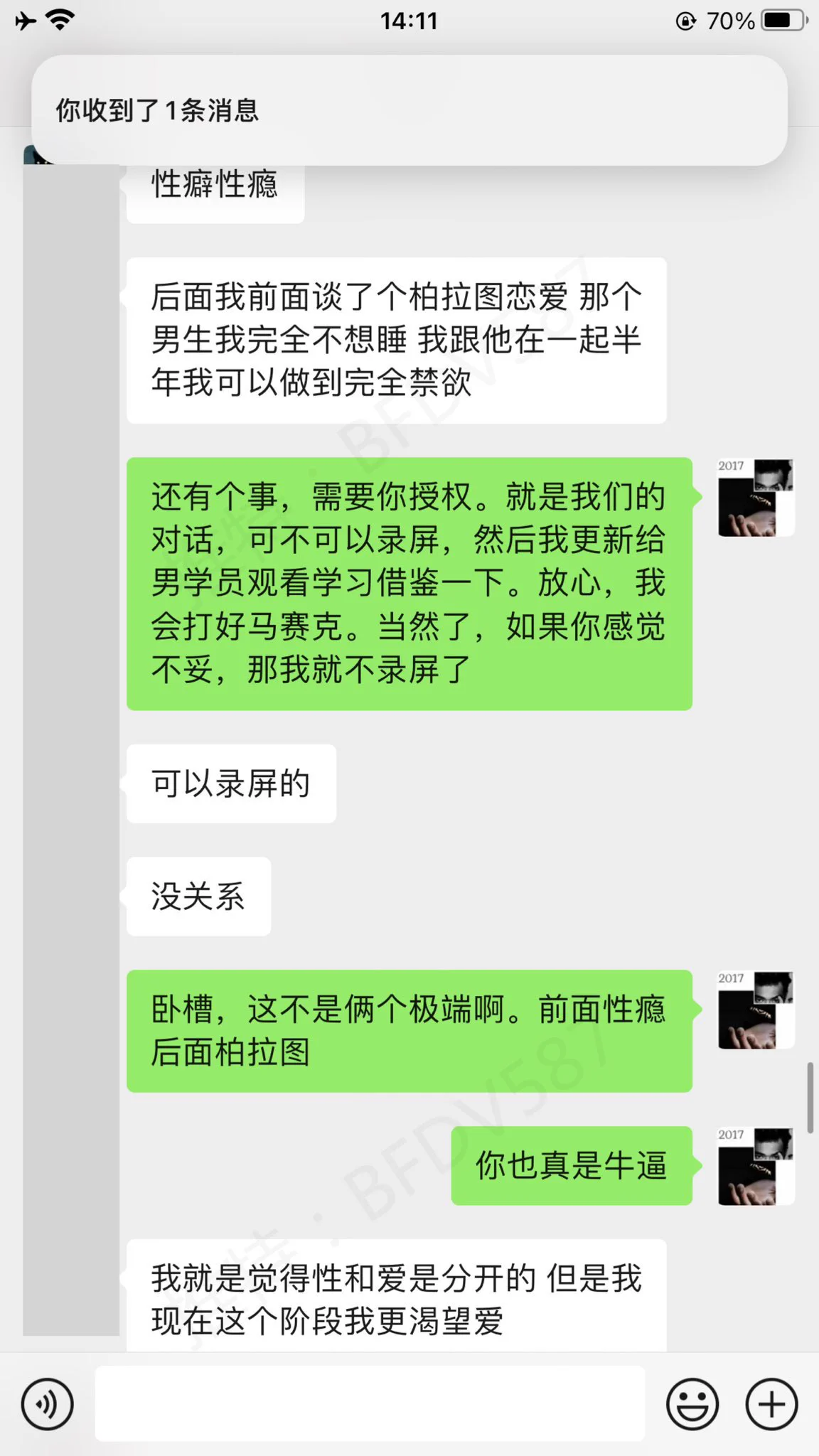Switch to voice message input

point(47,1404)
